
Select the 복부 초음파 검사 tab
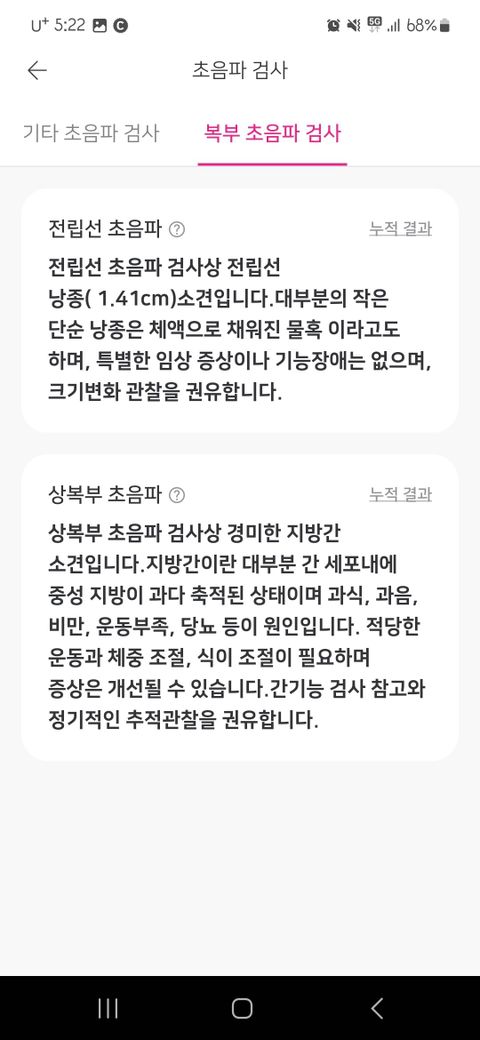272,133
